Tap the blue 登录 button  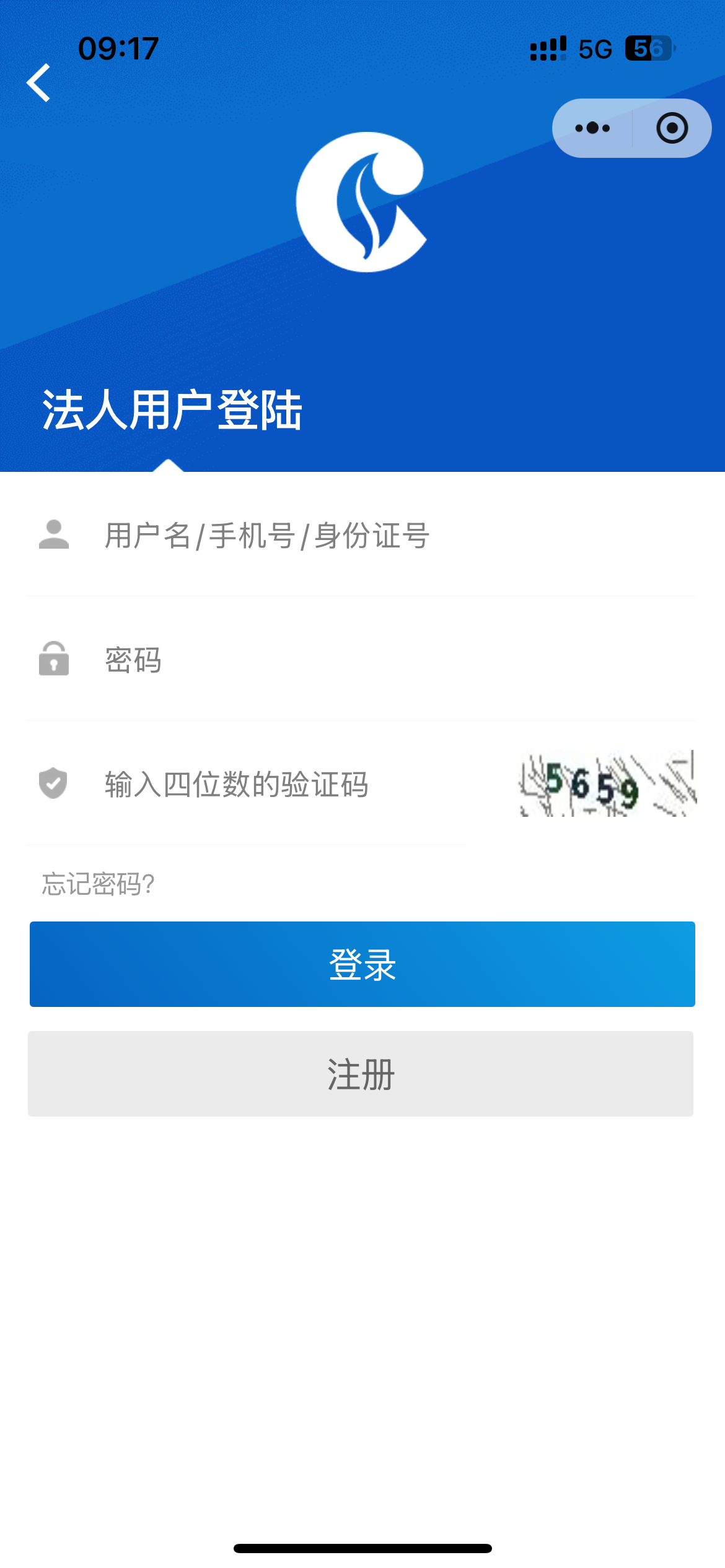click(362, 964)
